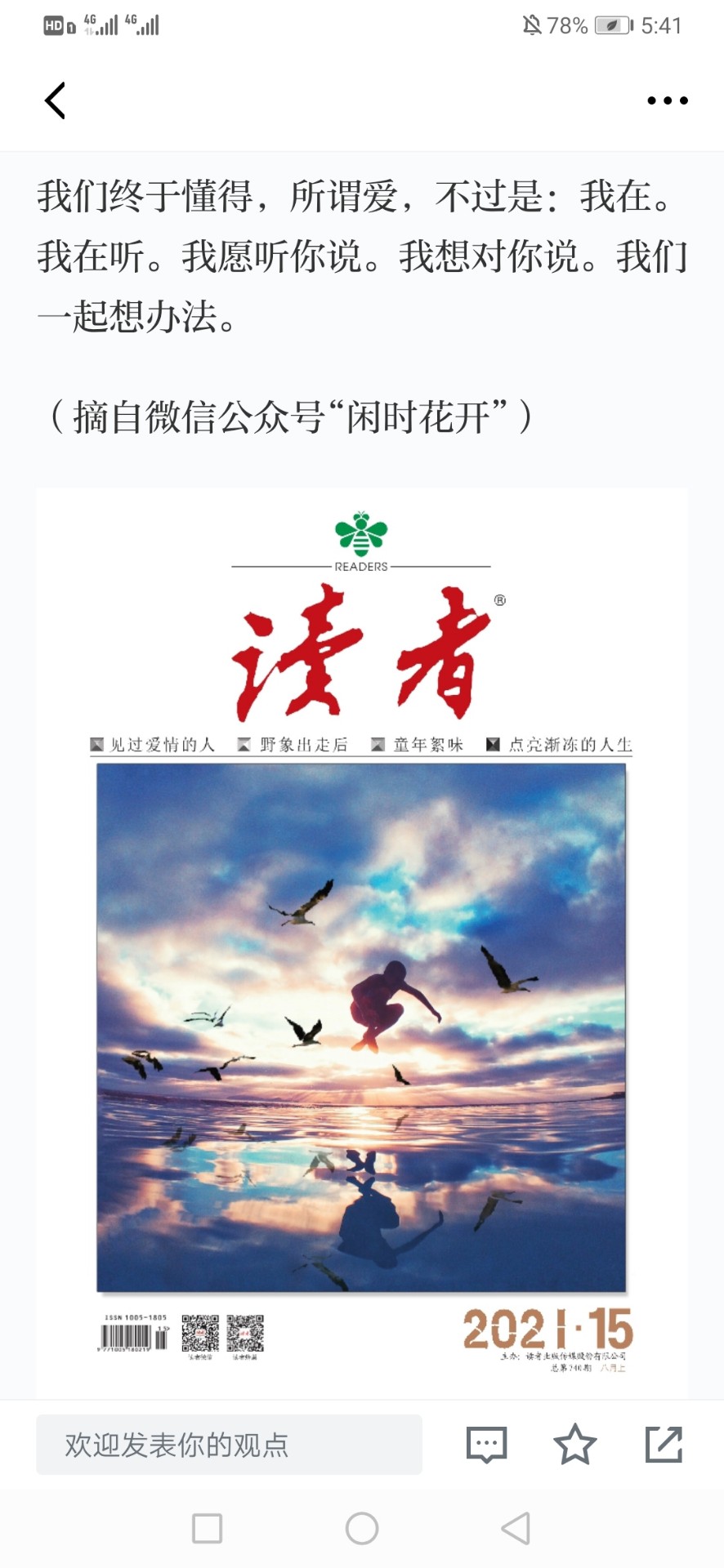Viewport: 724px width, 1568px height.
Task: Open recent apps with the square button
Action: point(207,1528)
